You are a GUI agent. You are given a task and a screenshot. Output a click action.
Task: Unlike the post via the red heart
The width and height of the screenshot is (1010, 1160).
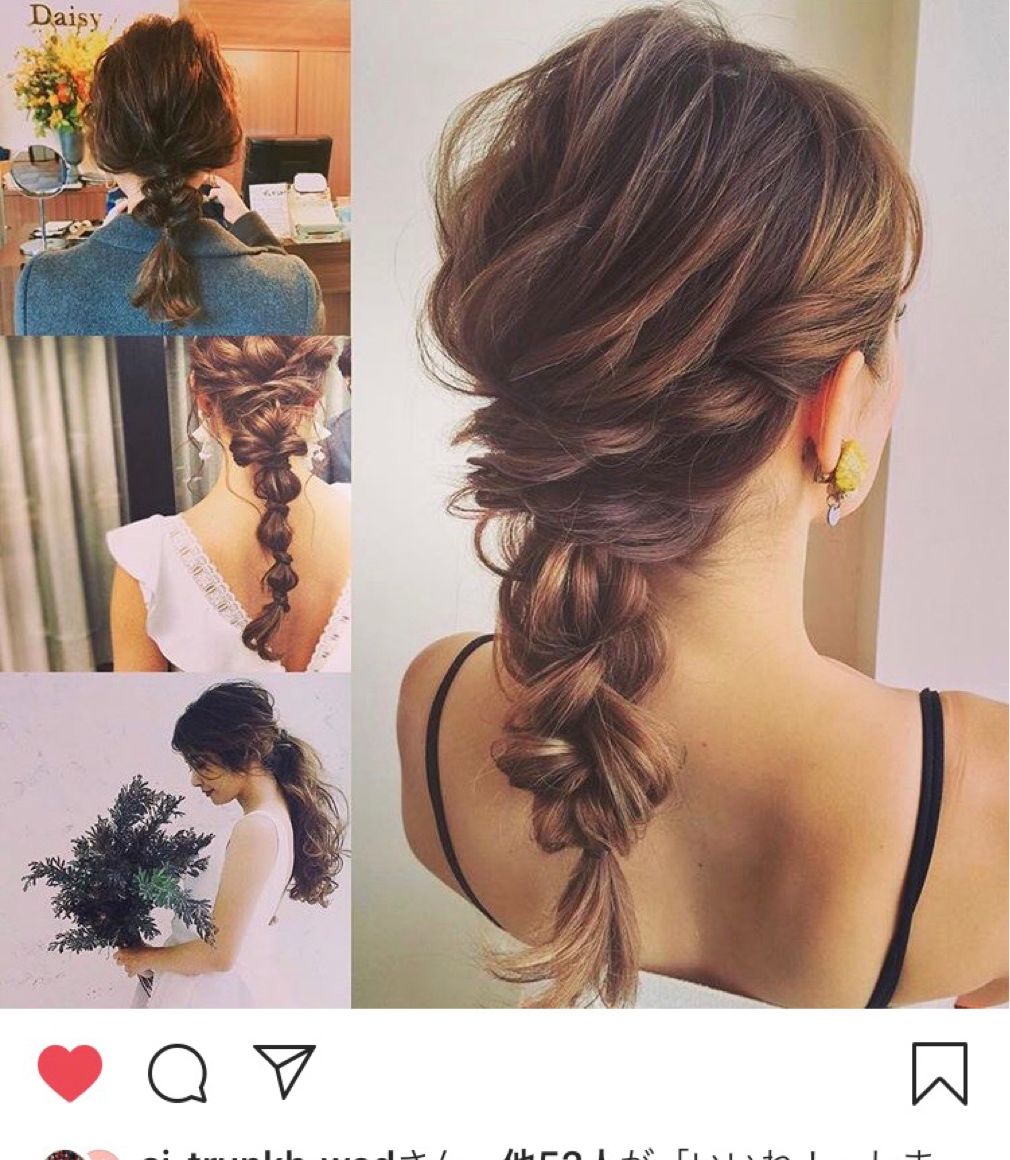pos(70,1072)
